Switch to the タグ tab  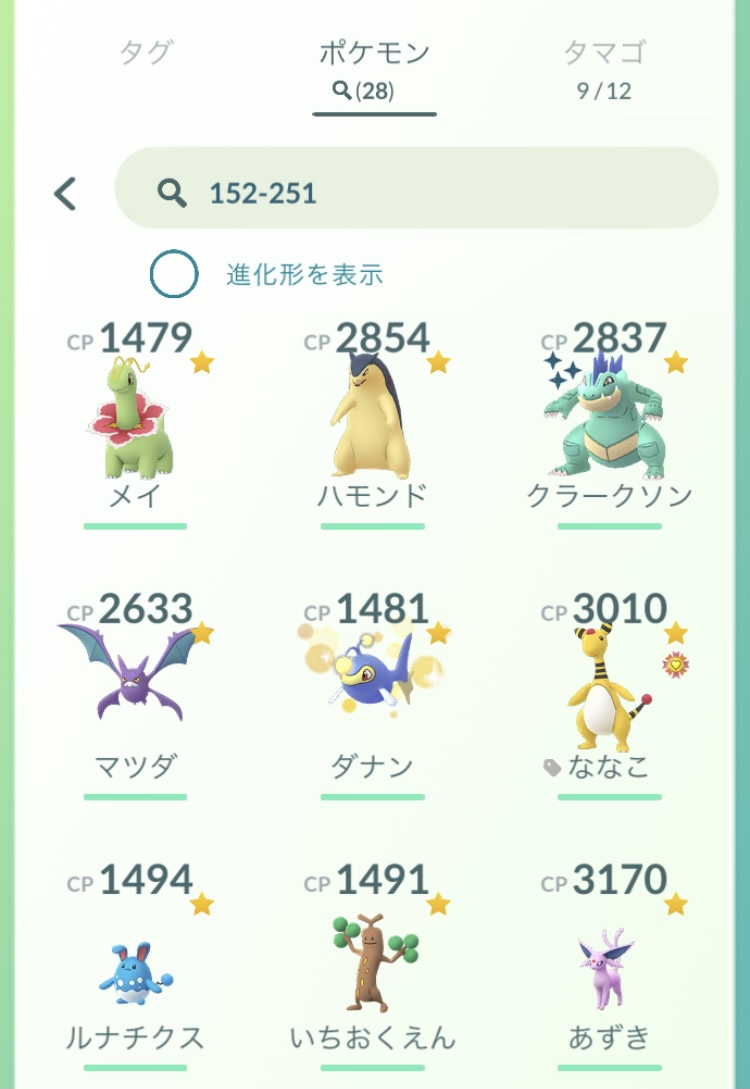click(x=144, y=54)
